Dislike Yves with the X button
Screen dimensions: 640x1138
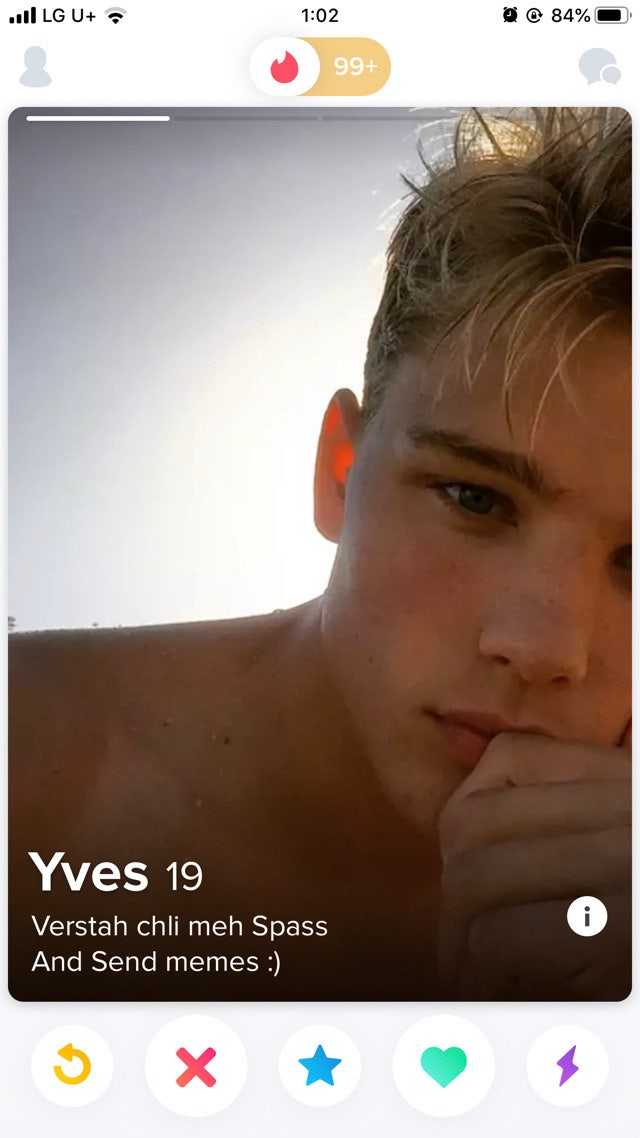point(196,1066)
